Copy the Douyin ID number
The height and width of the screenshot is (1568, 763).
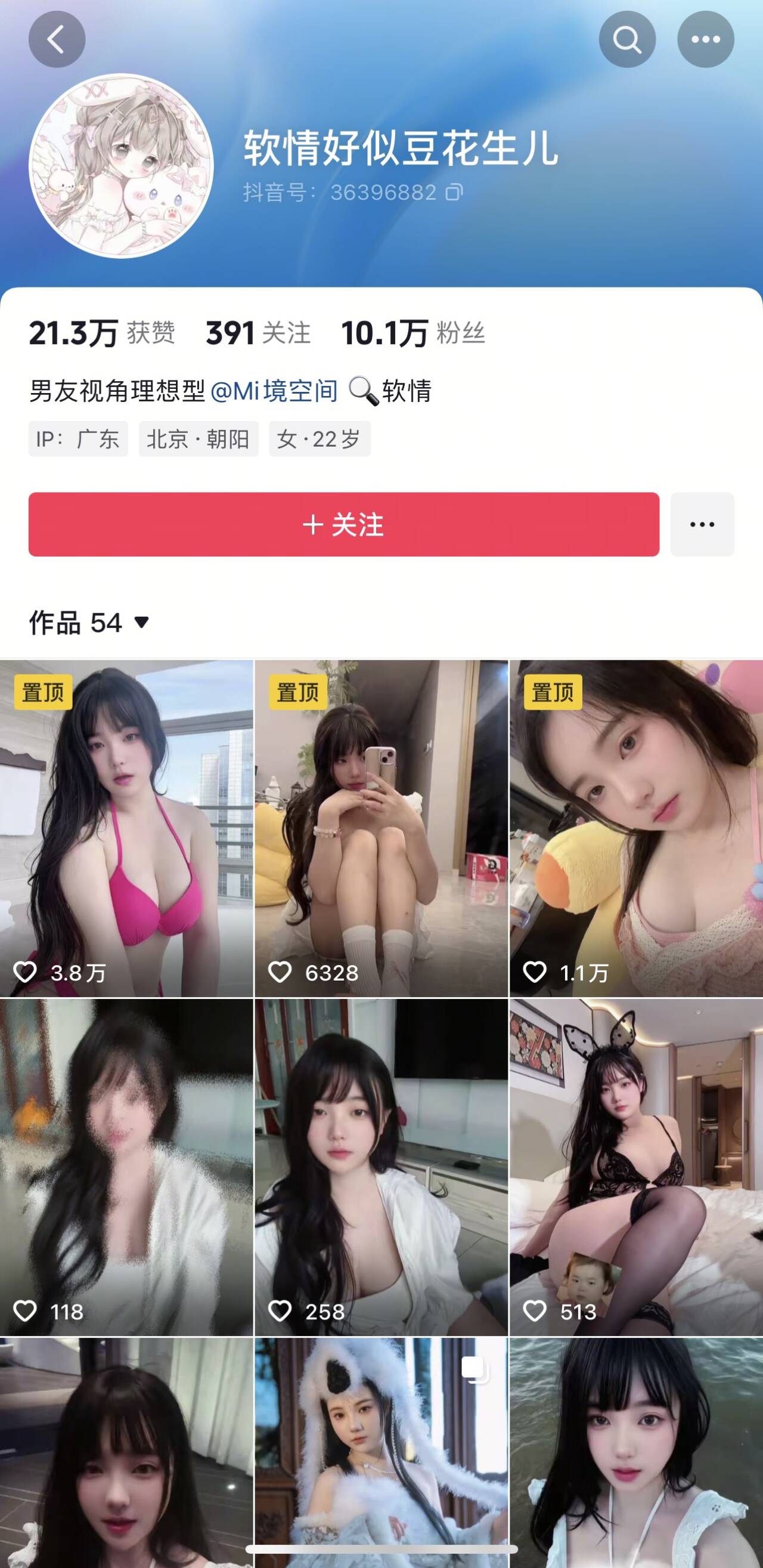coord(454,193)
